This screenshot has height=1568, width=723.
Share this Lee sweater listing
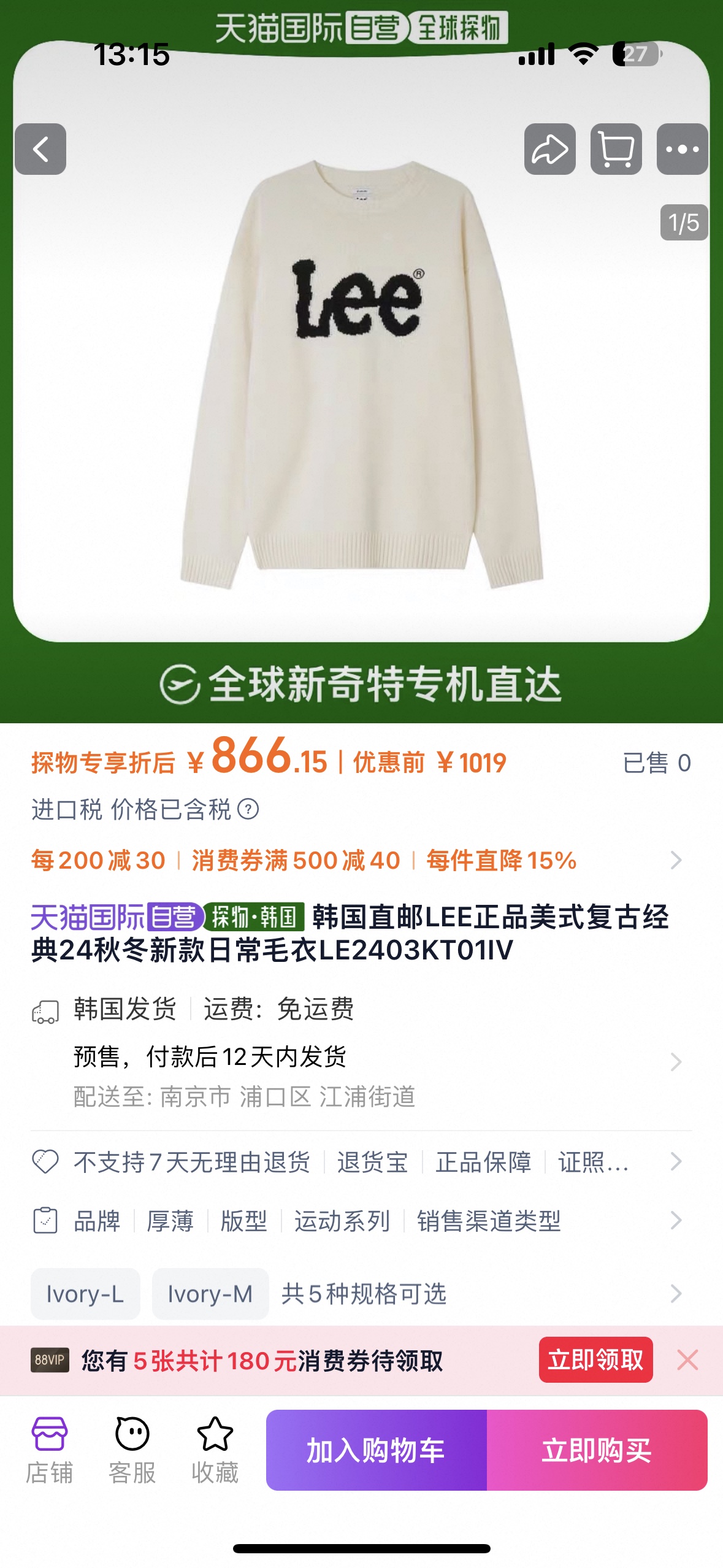coord(549,149)
